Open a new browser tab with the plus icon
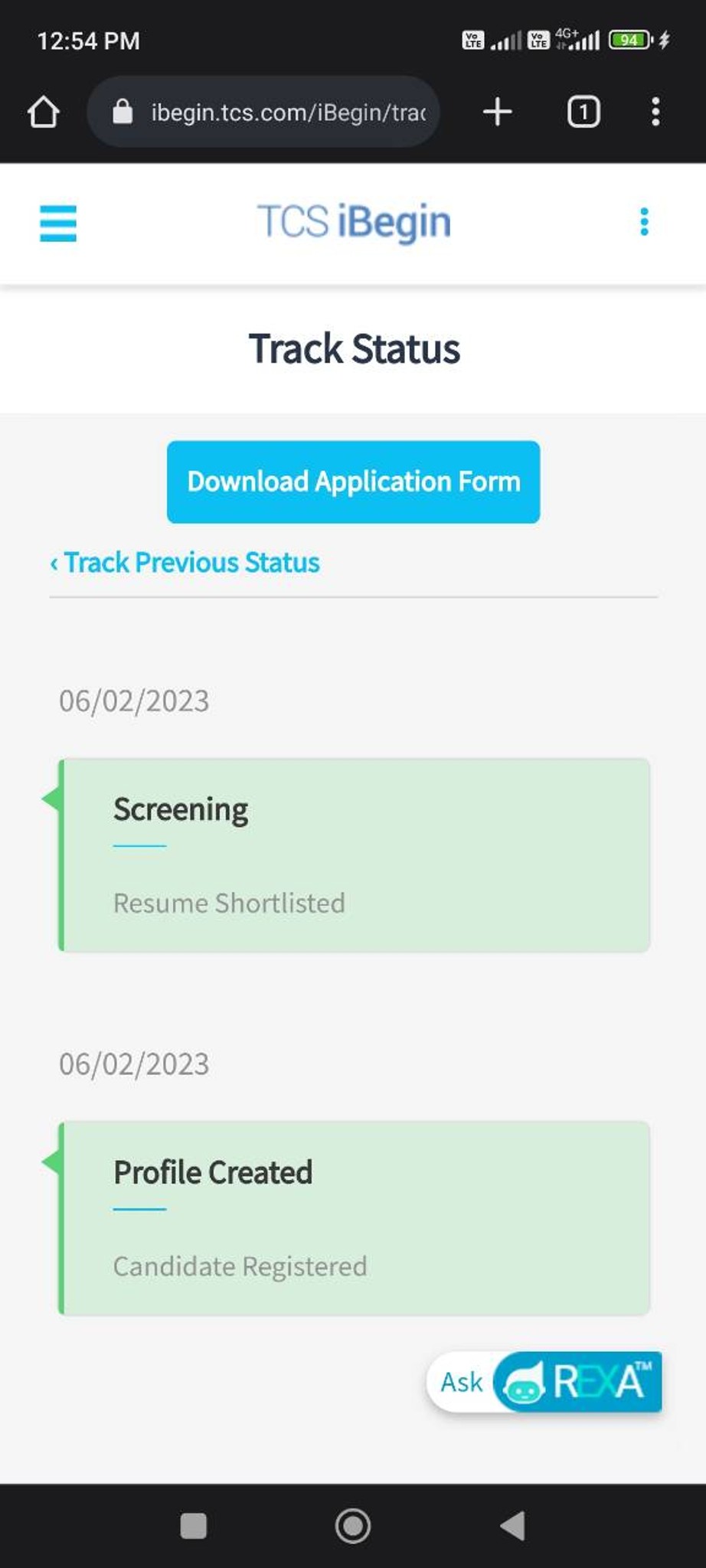706x1568 pixels. coord(498,112)
